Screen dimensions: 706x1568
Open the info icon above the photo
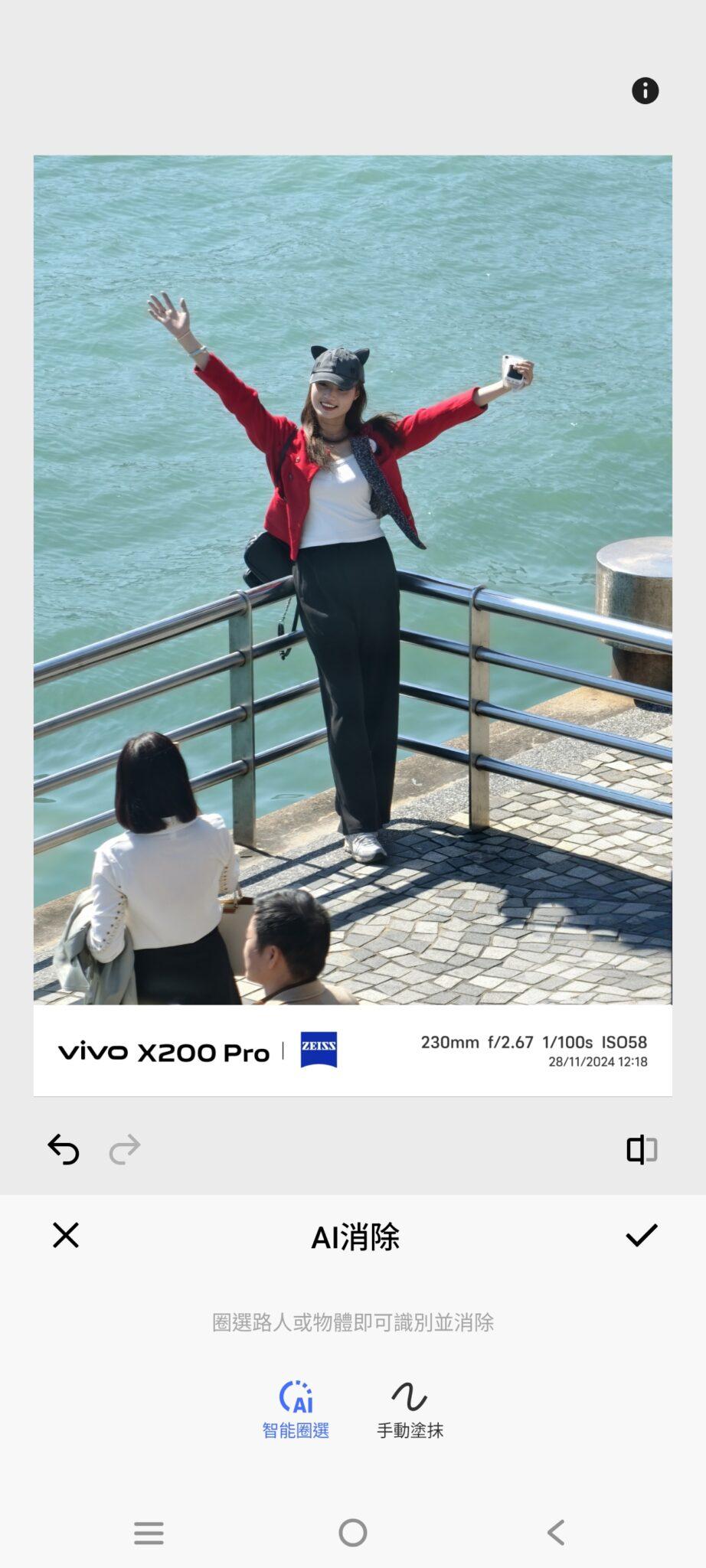point(645,91)
